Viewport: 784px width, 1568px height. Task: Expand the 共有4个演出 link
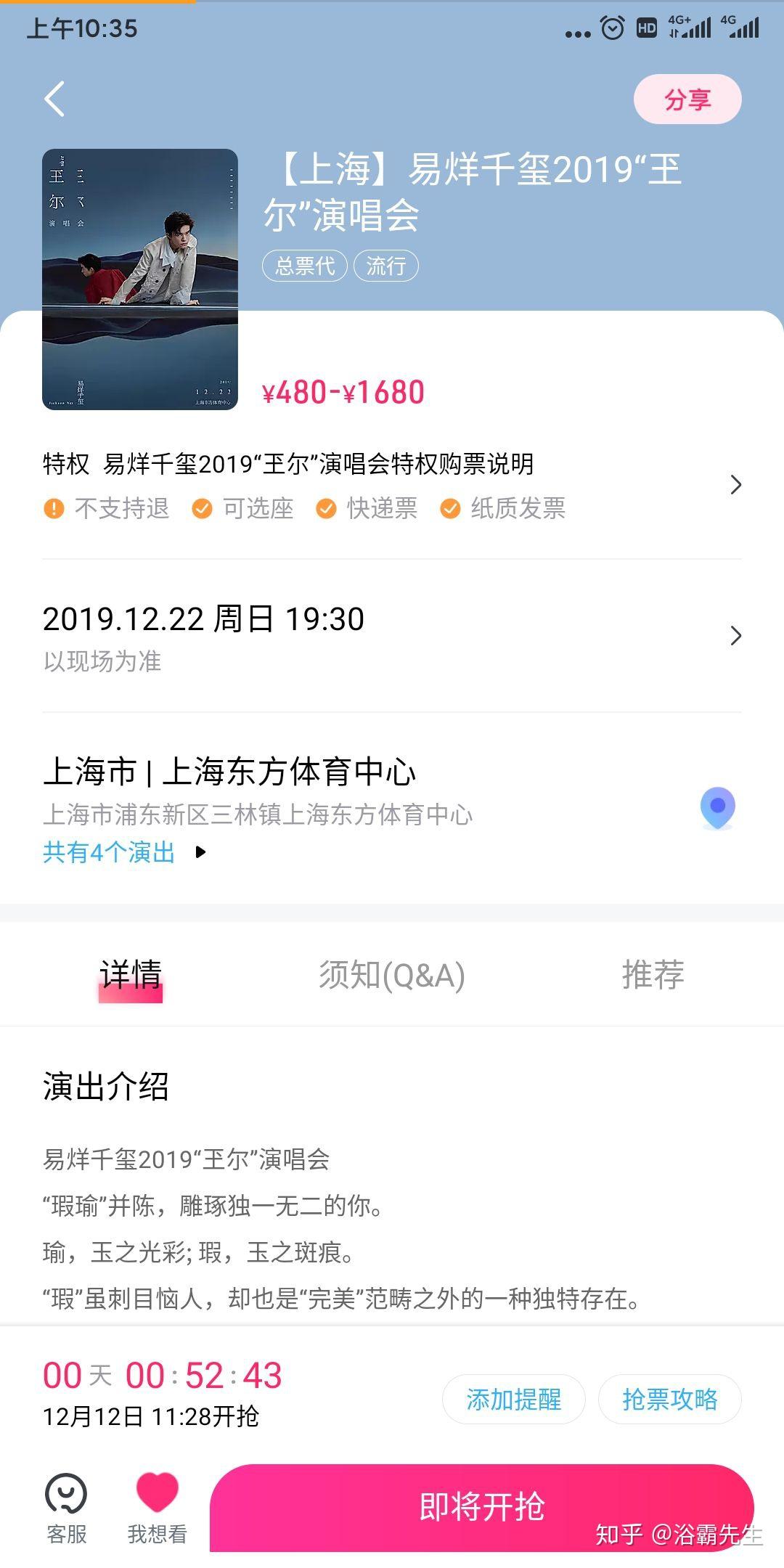pyautogui.click(x=123, y=852)
